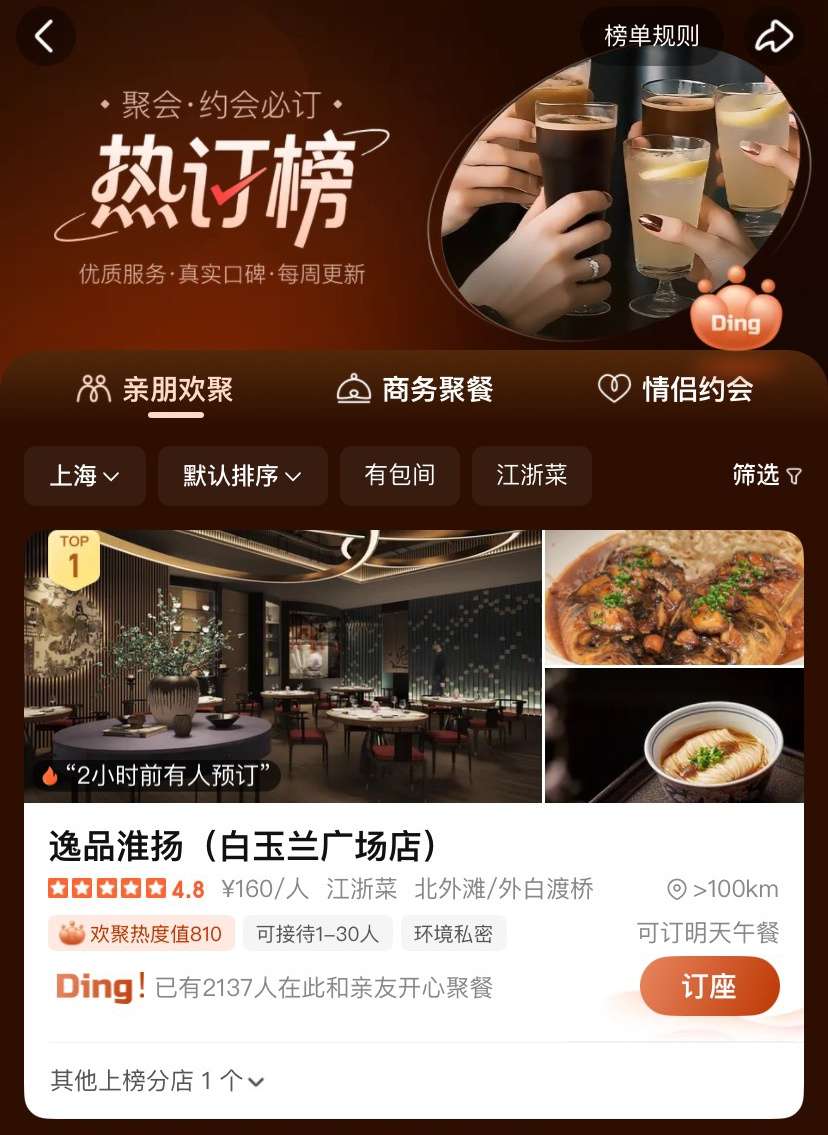
Task: Open the 默认排序 sorting dropdown
Action: point(242,477)
